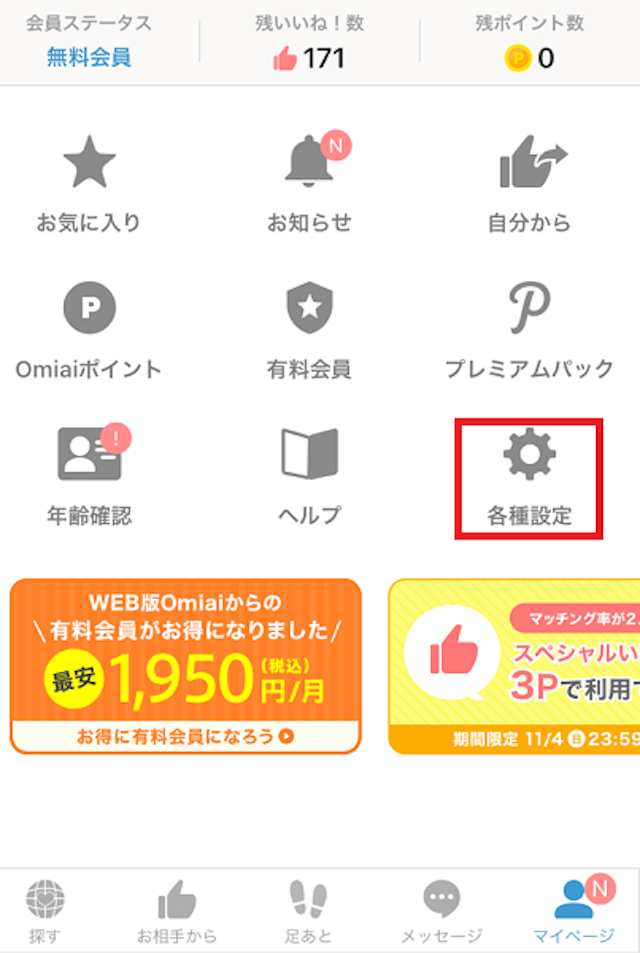Open the スペシャルいいね promotion banner
Image resolution: width=640 pixels, height=953 pixels.
[x=515, y=666]
